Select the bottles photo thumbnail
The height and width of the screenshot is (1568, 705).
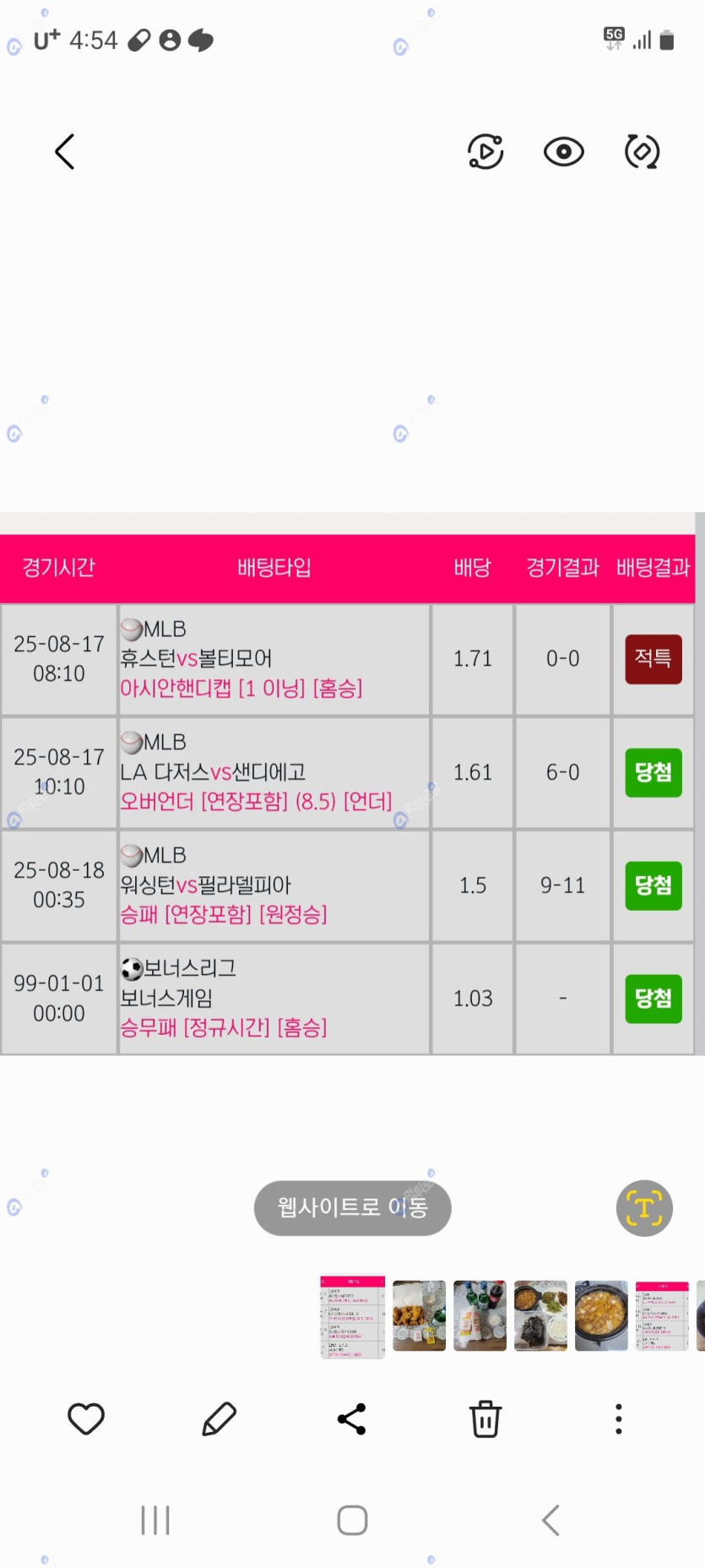click(x=480, y=1315)
